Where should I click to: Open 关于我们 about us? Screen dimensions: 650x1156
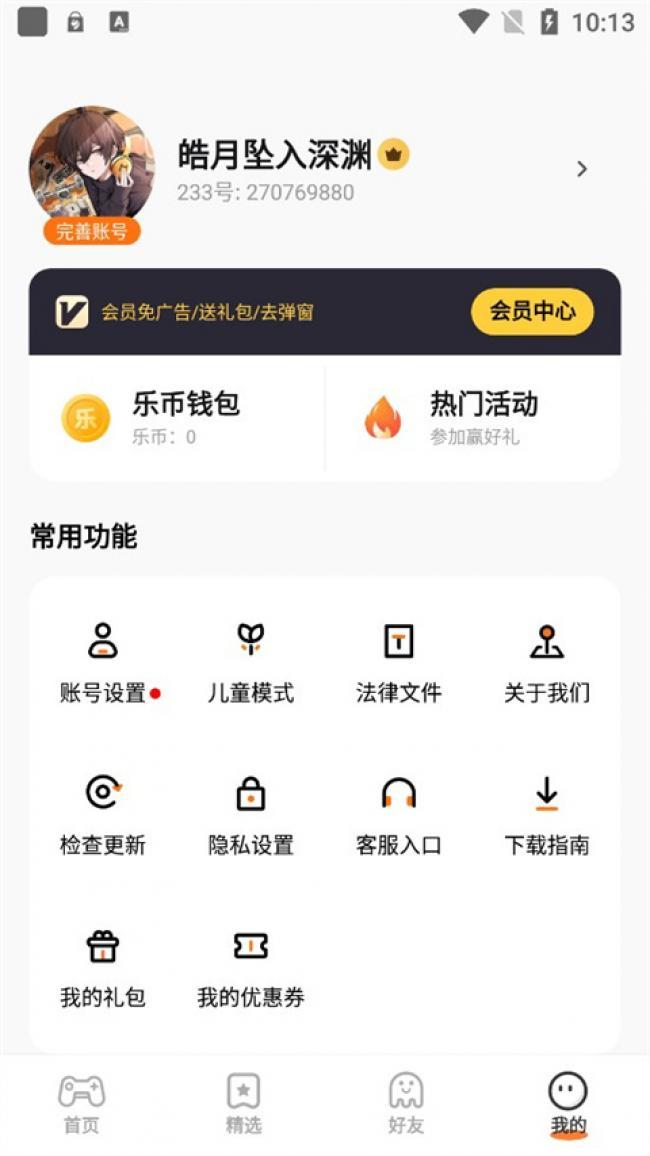[x=546, y=662]
